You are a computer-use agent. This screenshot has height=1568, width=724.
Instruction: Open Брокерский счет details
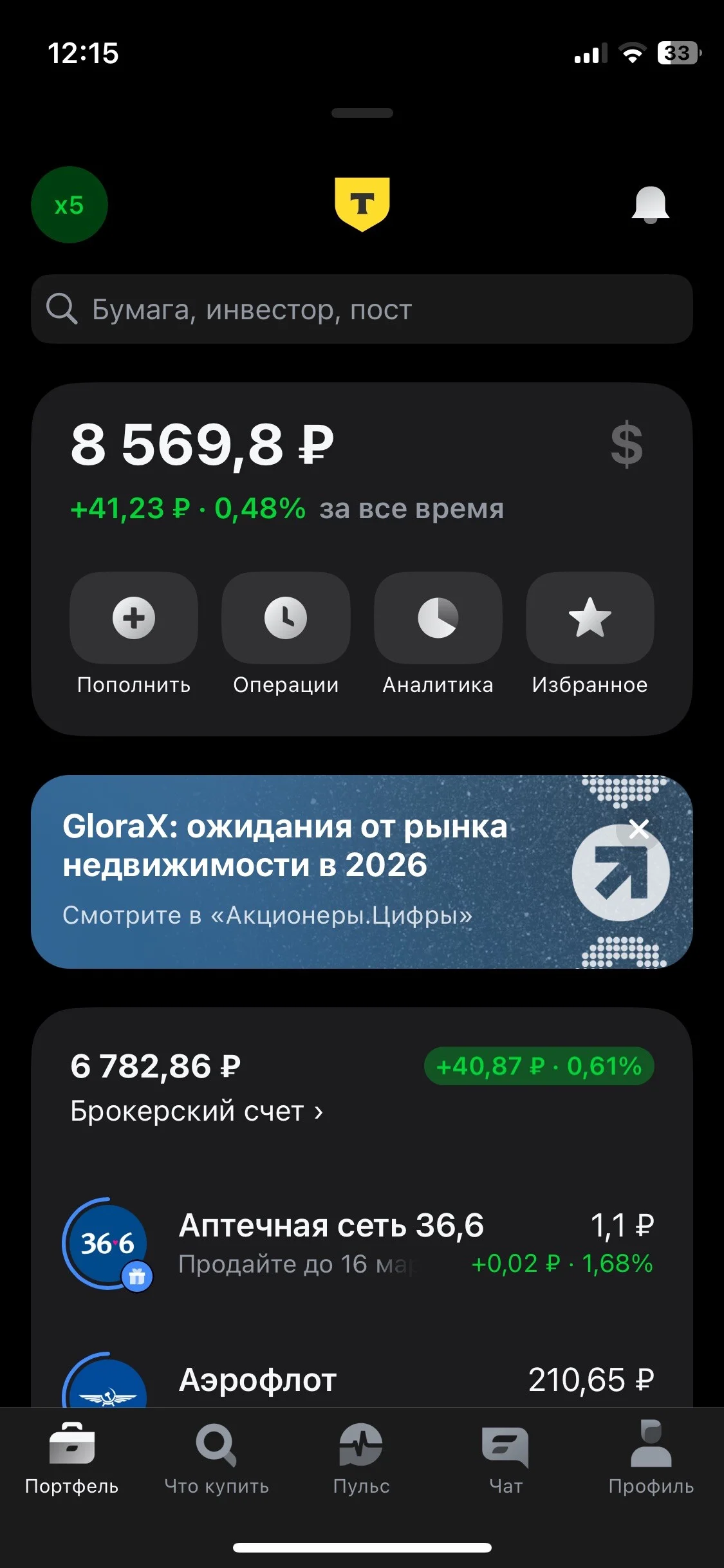[x=196, y=1111]
